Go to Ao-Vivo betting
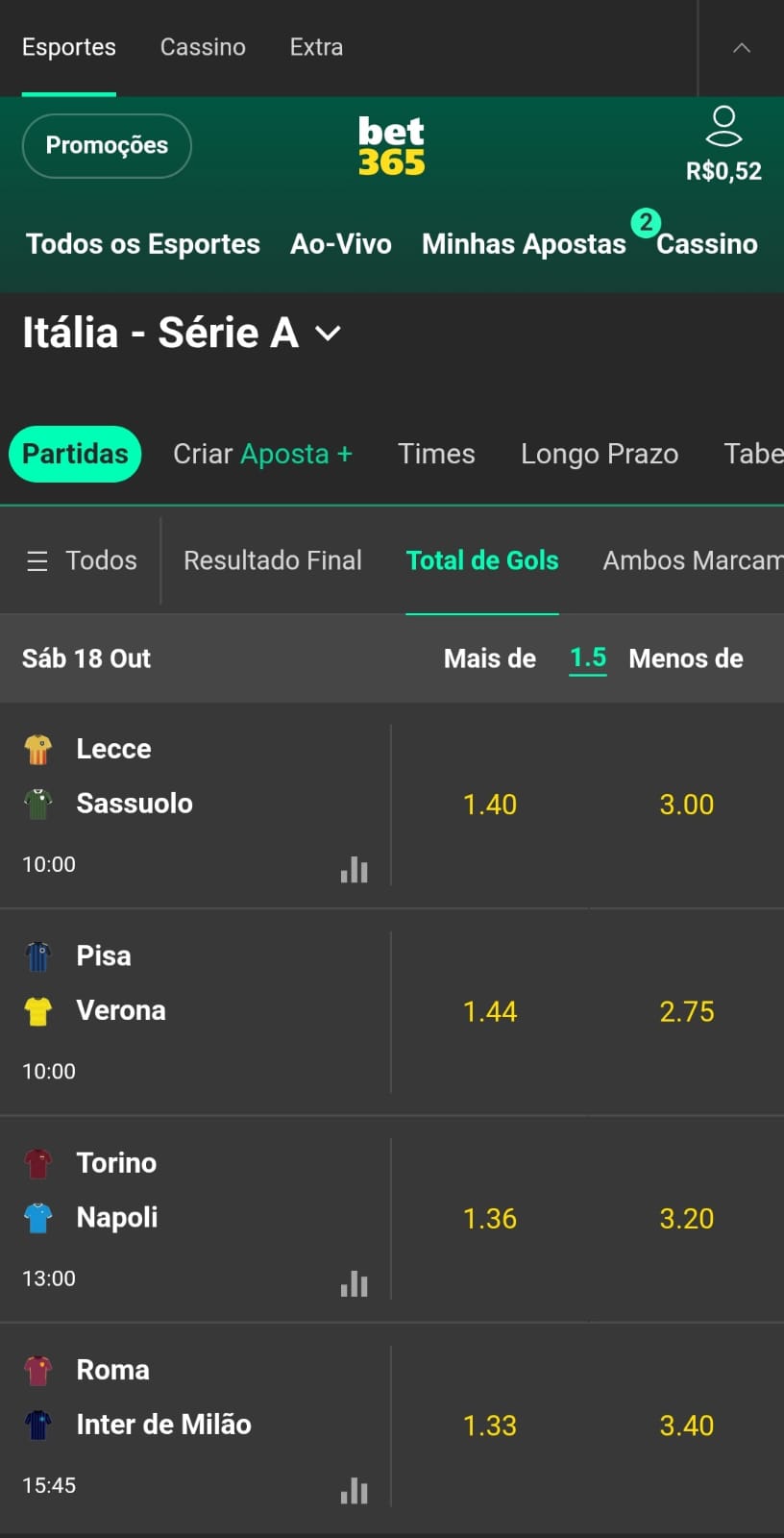This screenshot has width=784, height=1538. pyautogui.click(x=341, y=244)
